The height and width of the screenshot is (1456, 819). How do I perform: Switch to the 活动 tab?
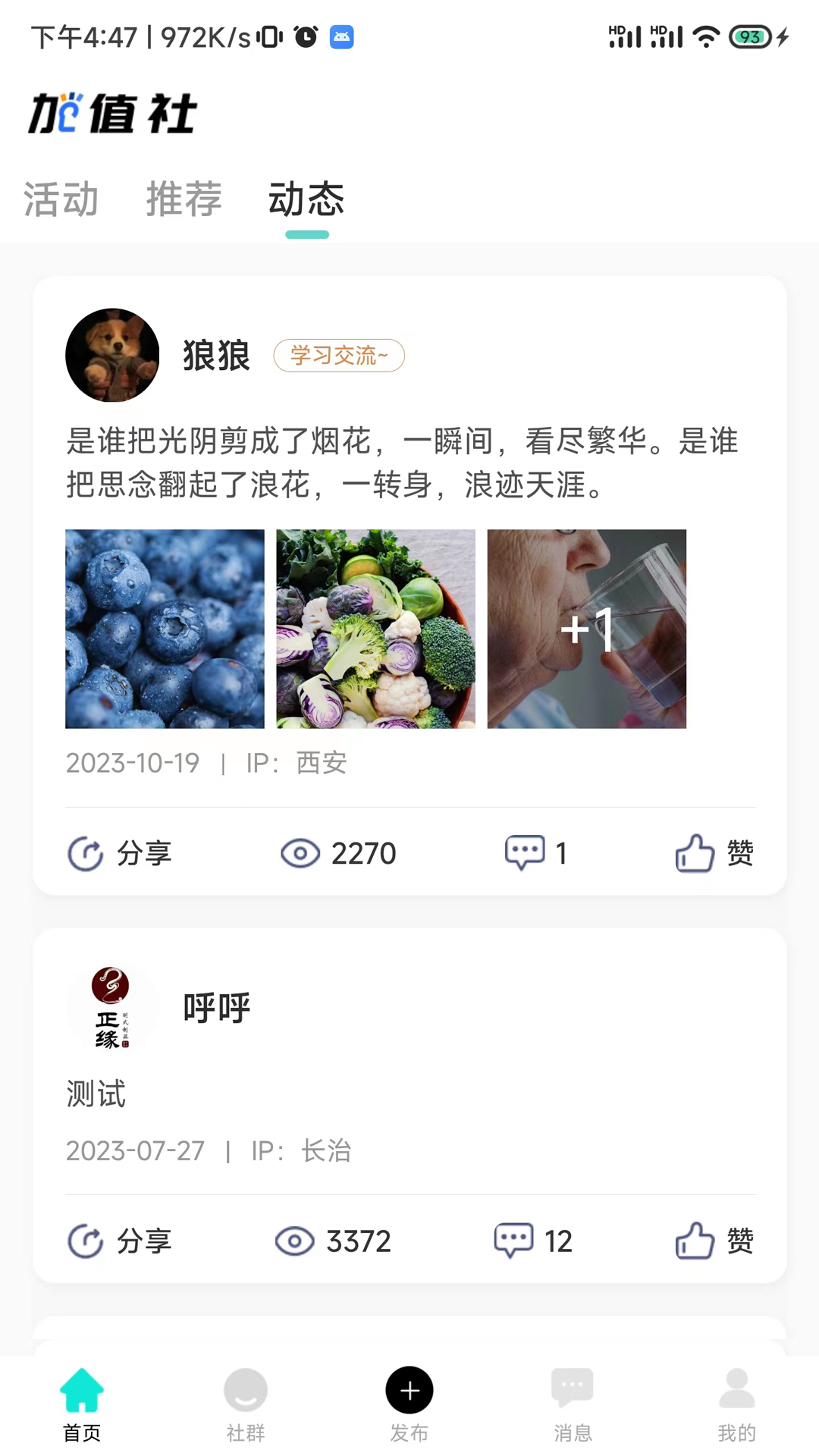pyautogui.click(x=61, y=199)
